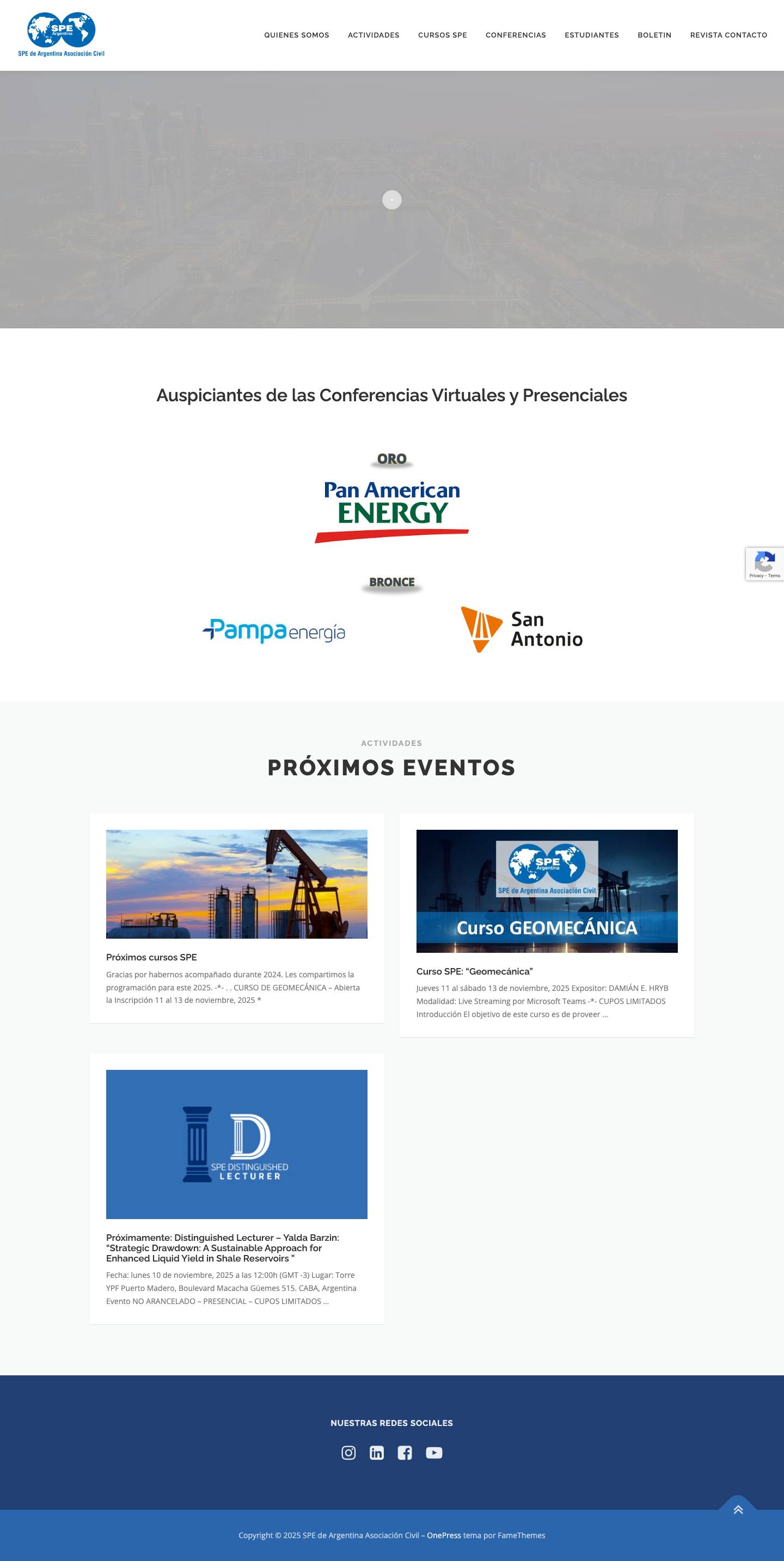Image resolution: width=784 pixels, height=1561 pixels.
Task: Open the CONFERENCIAS menu
Action: (x=516, y=35)
